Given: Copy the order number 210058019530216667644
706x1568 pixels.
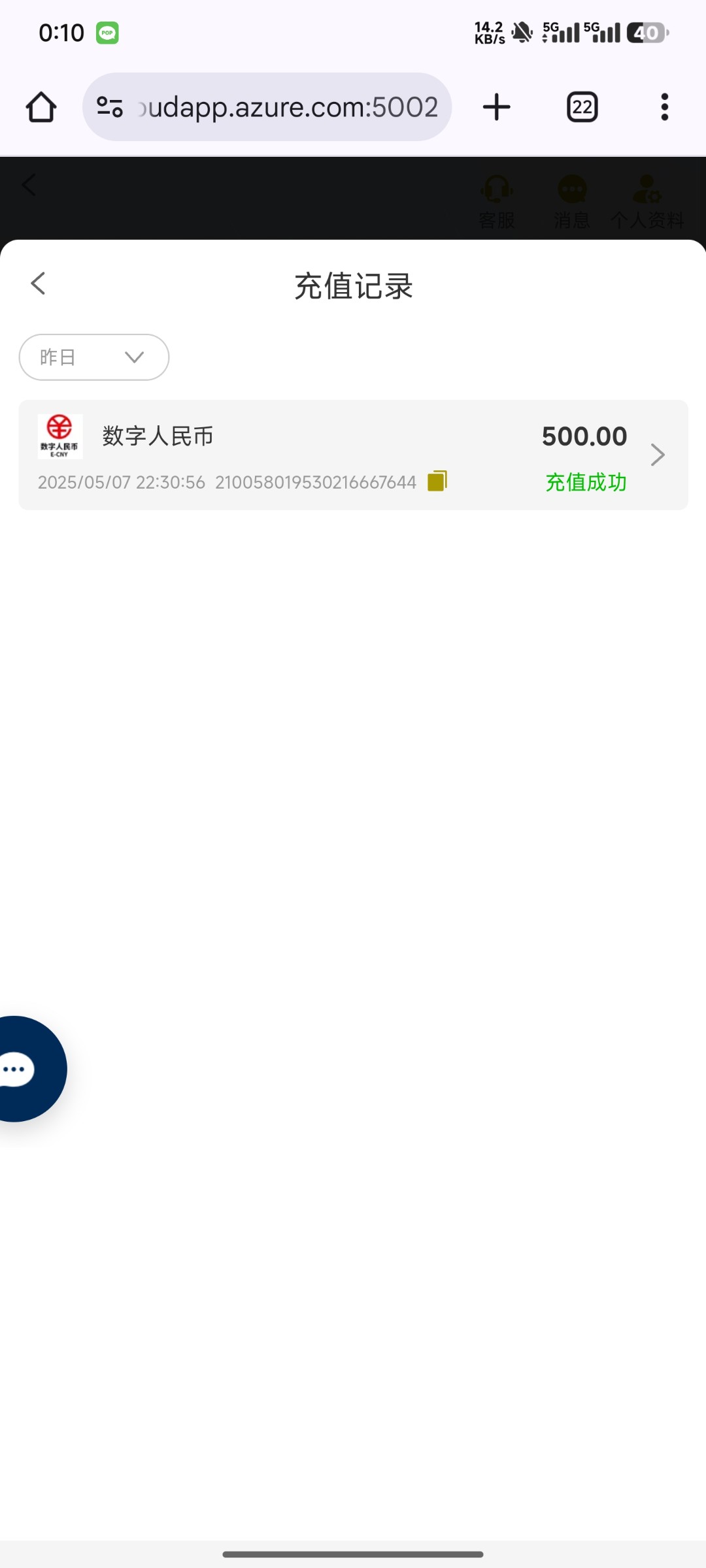Looking at the screenshot, I should point(437,481).
